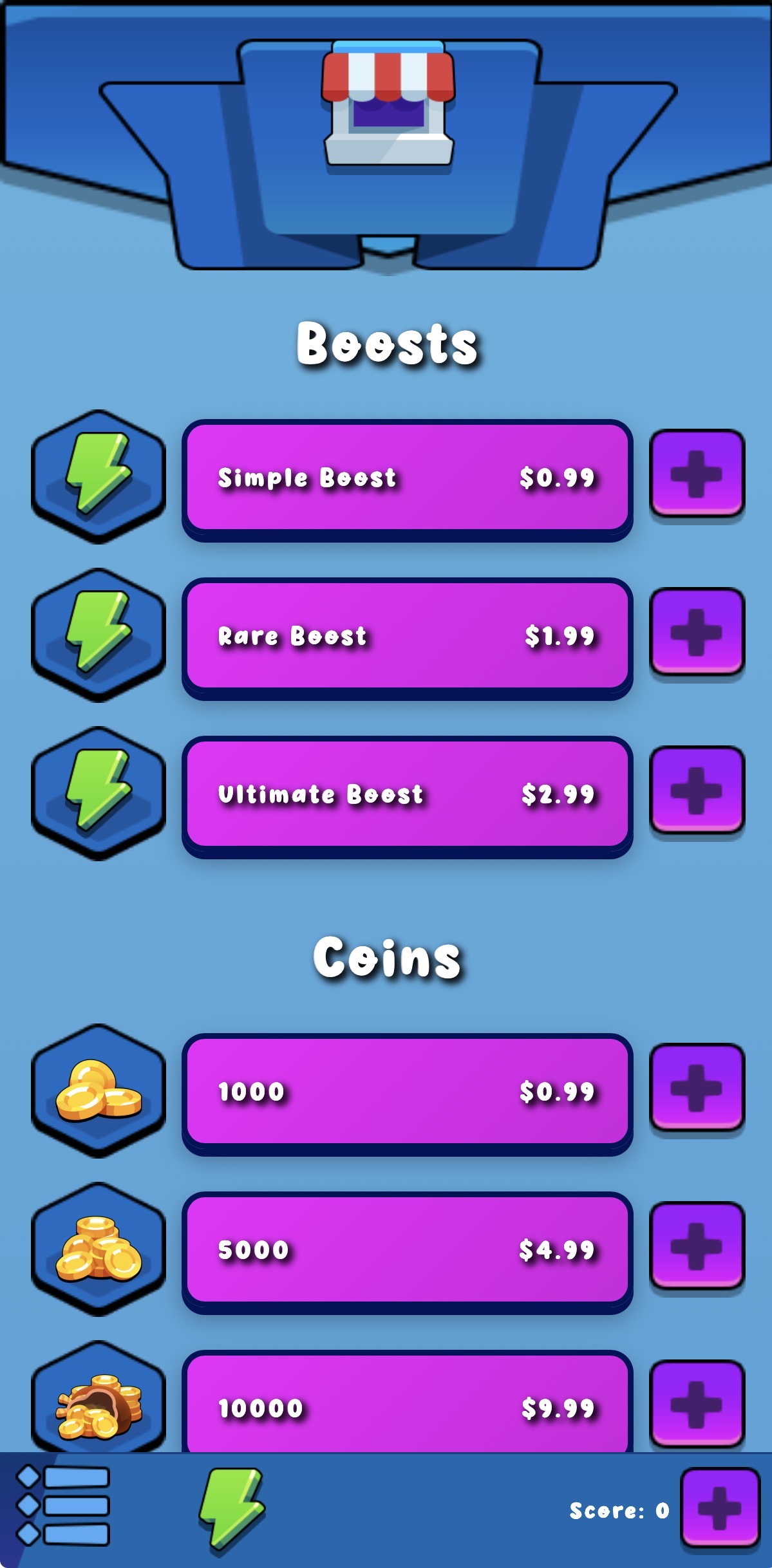Tap the plus next to Simple Boost
Image resolution: width=772 pixels, height=1568 pixels.
pos(697,473)
